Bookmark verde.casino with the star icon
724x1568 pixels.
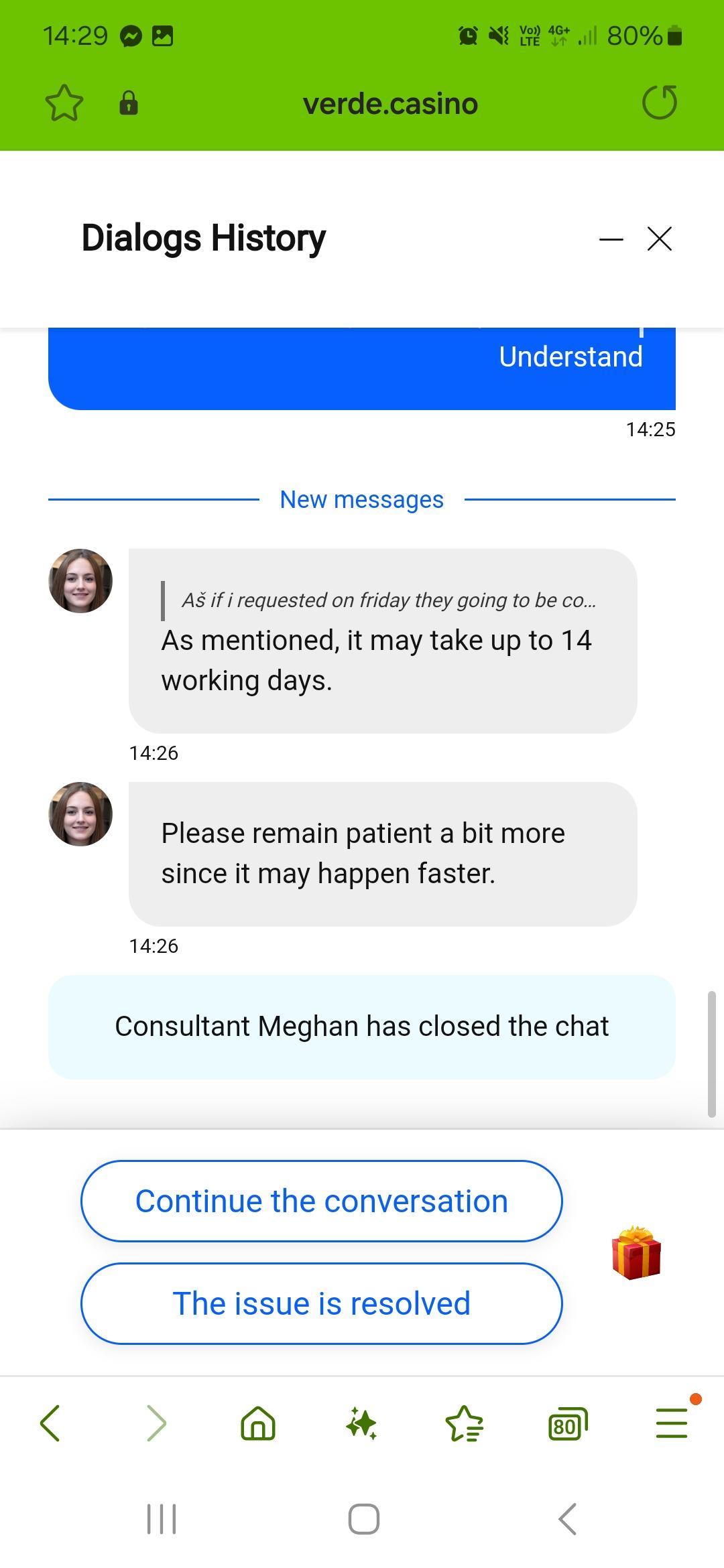click(x=64, y=103)
